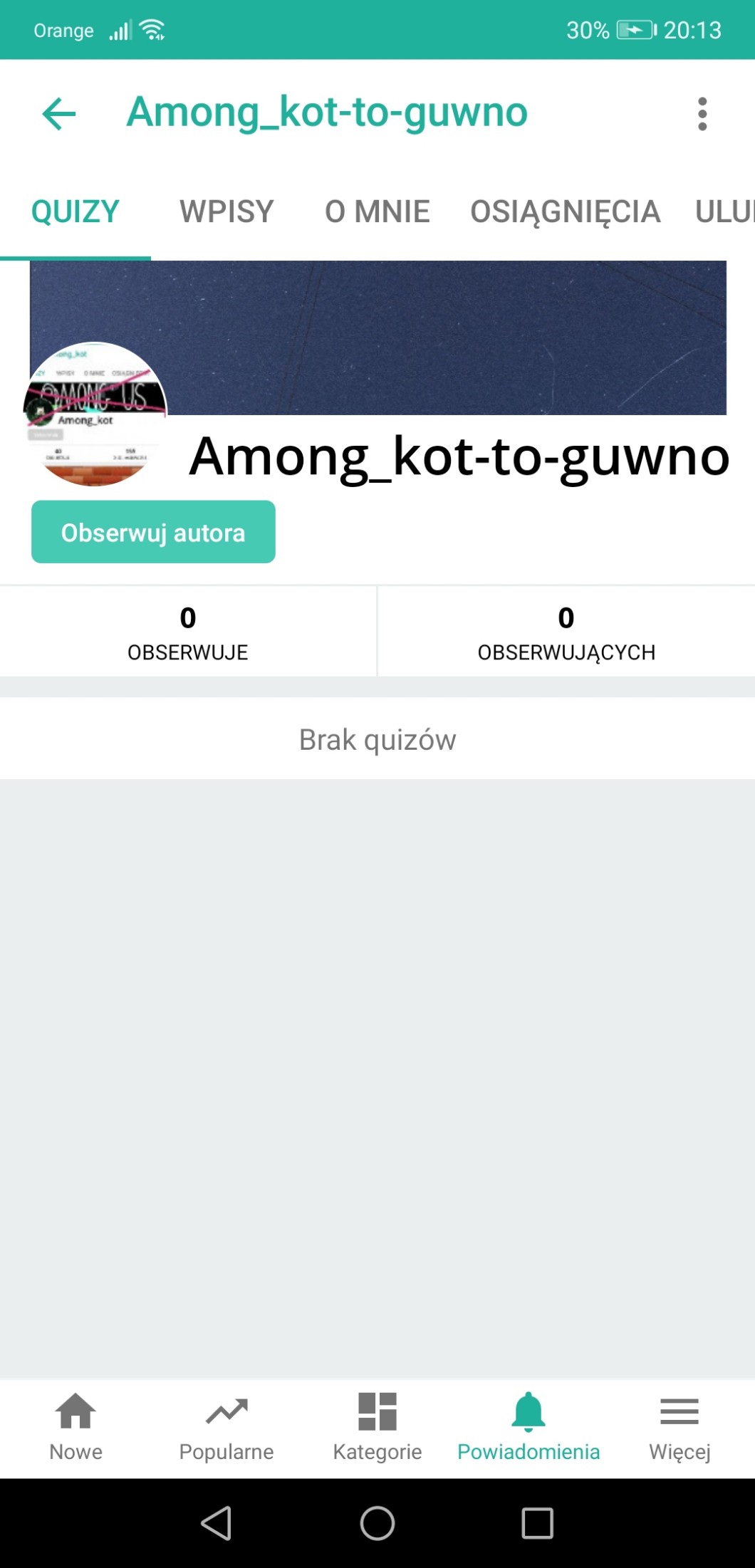Switch to the WPISY tab
This screenshot has width=755, height=1568.
tap(226, 211)
